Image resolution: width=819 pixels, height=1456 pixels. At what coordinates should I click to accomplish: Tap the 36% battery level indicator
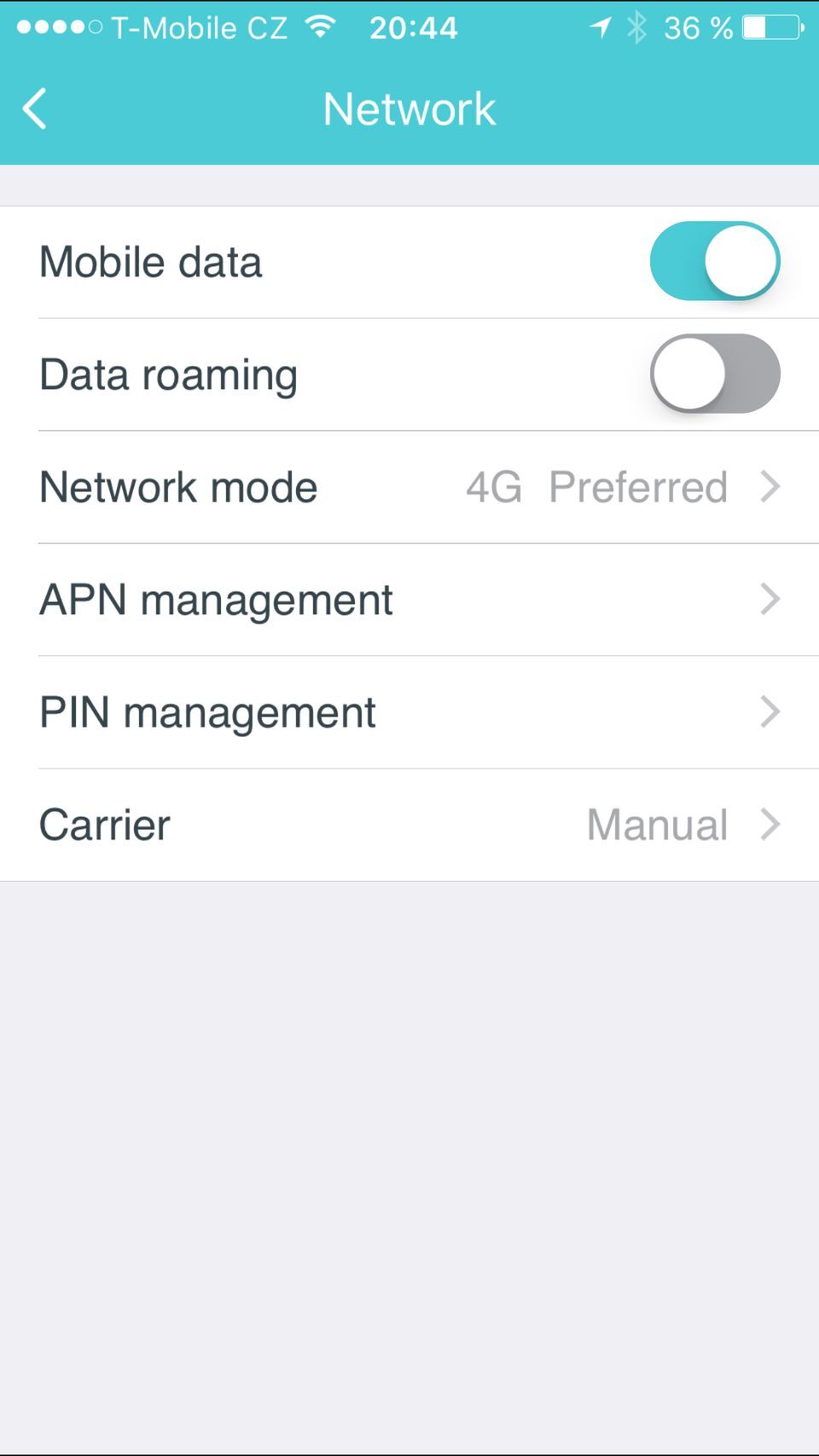click(x=700, y=26)
